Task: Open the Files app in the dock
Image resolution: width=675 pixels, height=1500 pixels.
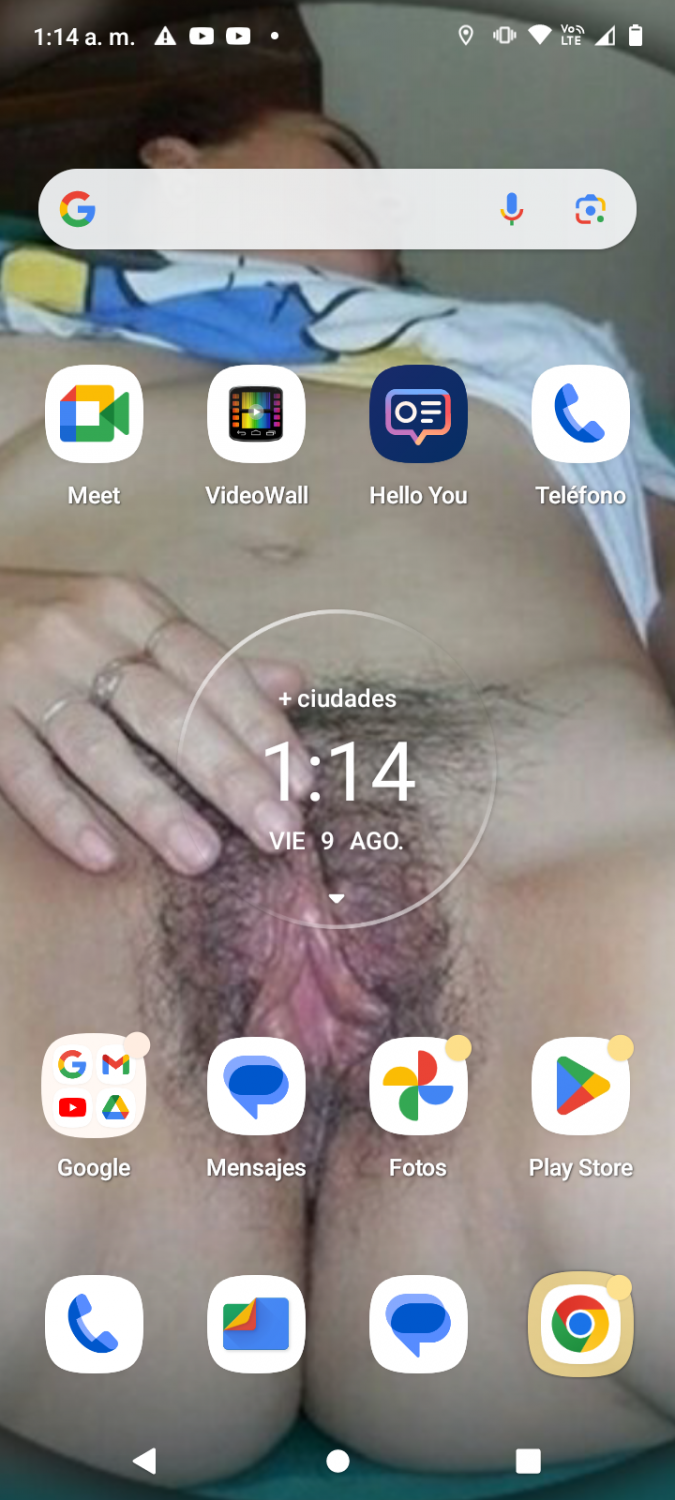Action: pyautogui.click(x=256, y=1324)
